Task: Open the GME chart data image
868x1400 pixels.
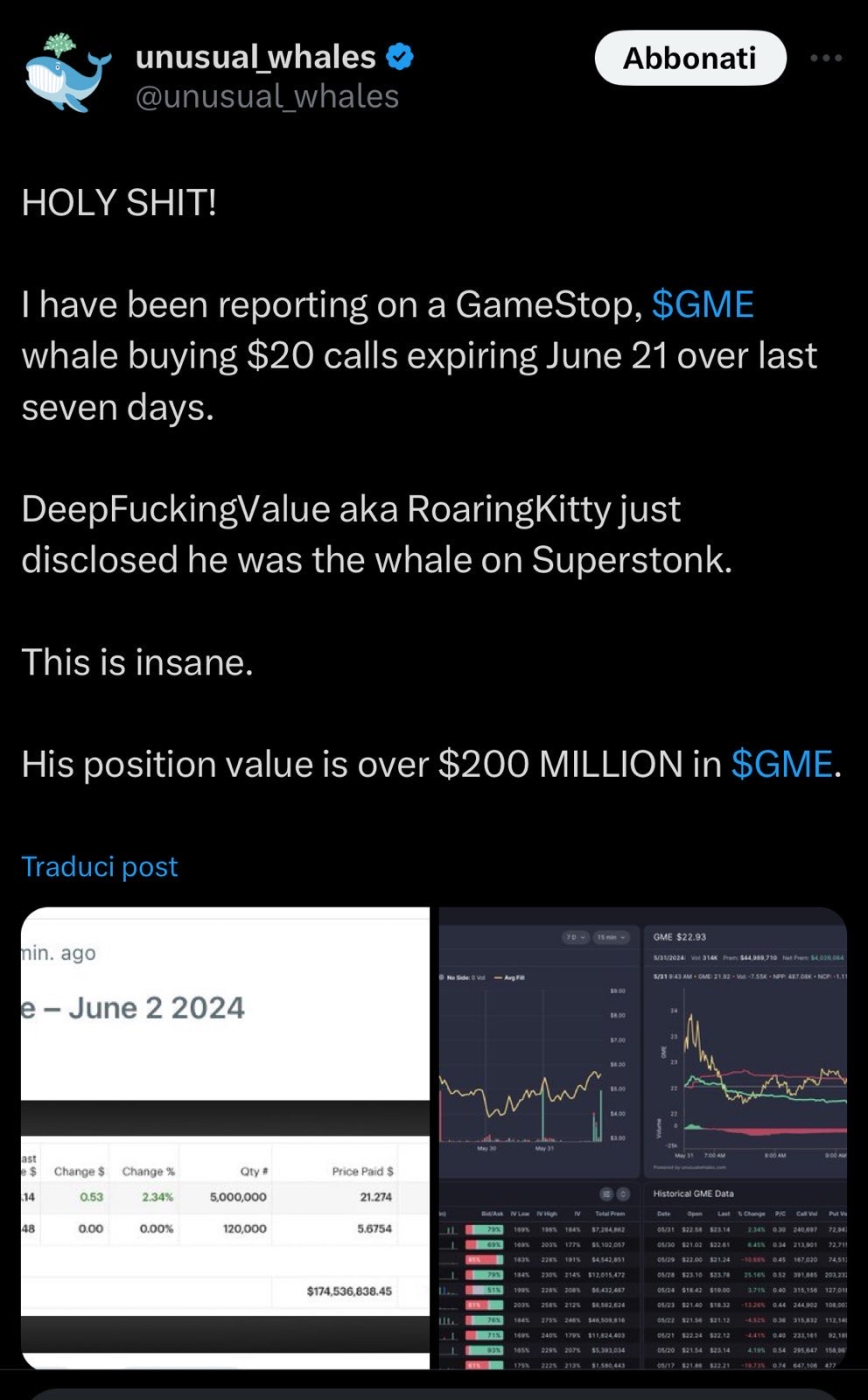Action: tap(642, 1137)
